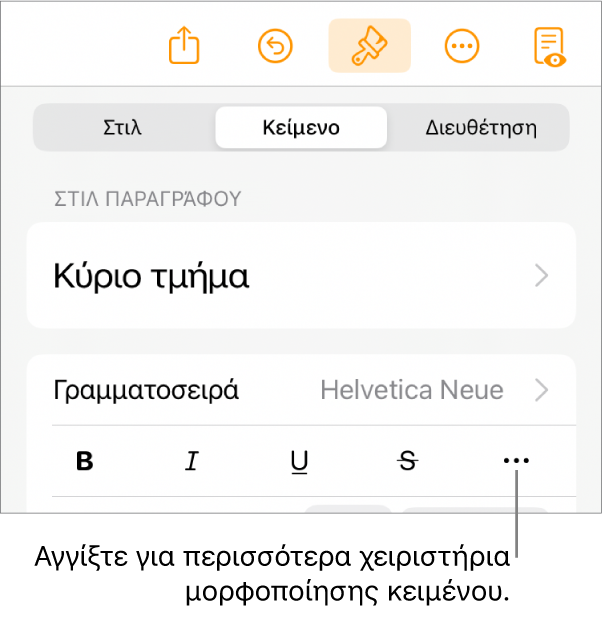The height and width of the screenshot is (617, 603).
Task: Open the Κύριο τμήμα paragraph style
Action: pos(301,276)
